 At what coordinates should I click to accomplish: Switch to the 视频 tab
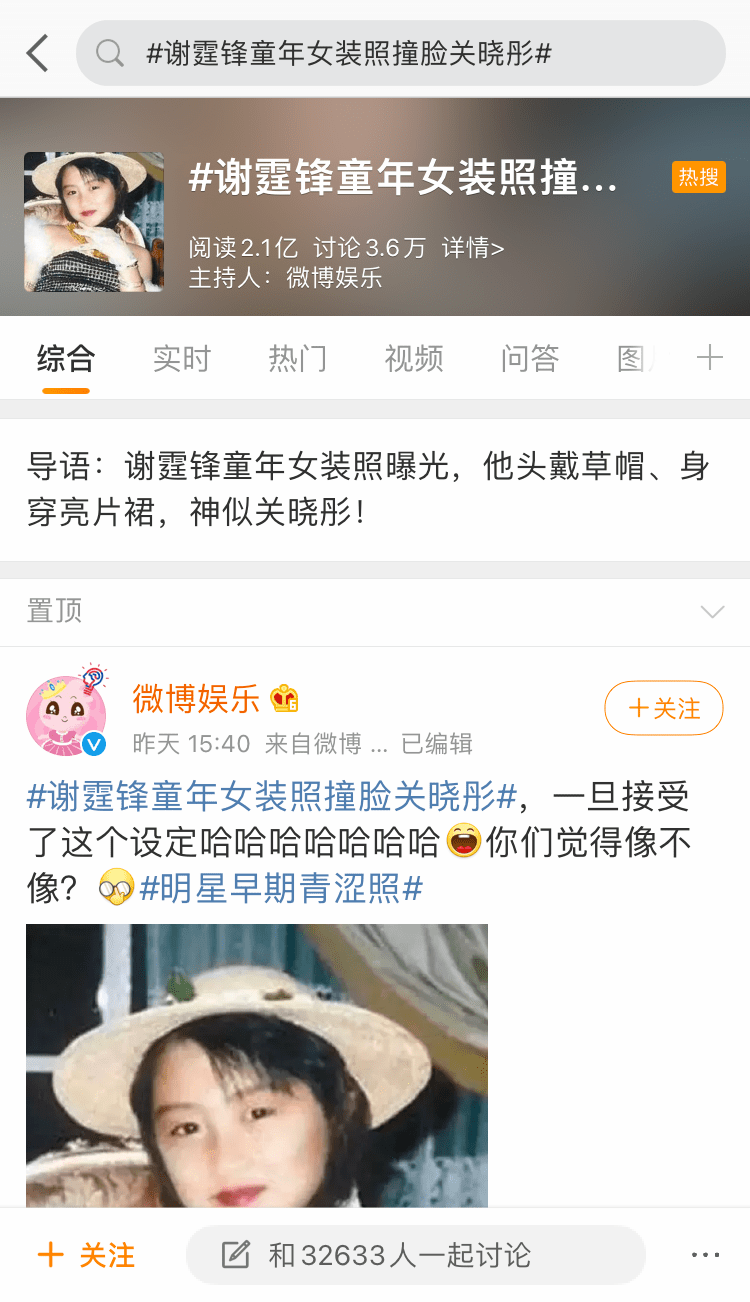414,358
